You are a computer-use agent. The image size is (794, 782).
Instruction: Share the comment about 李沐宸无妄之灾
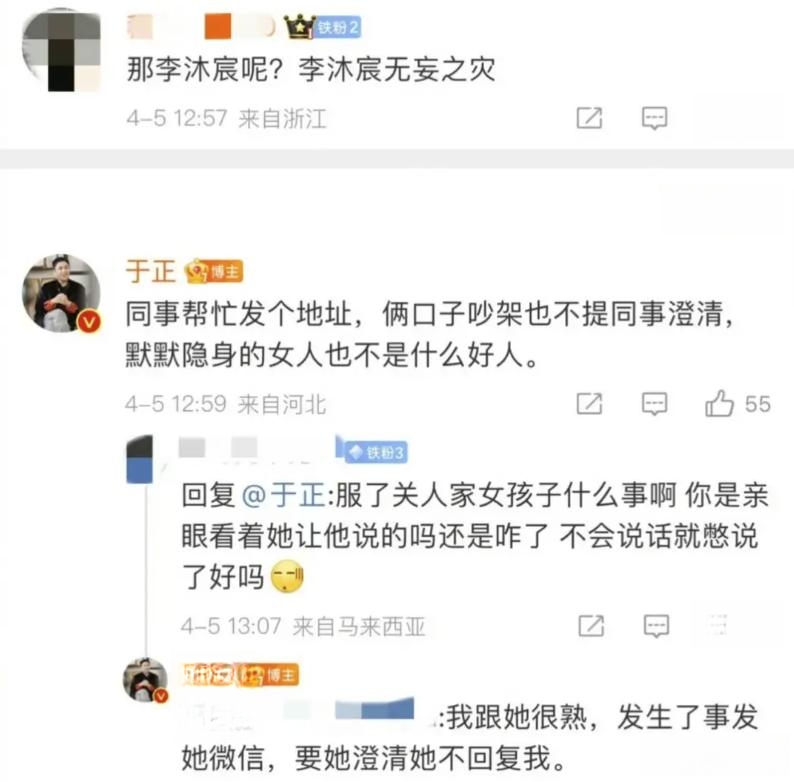tap(590, 119)
